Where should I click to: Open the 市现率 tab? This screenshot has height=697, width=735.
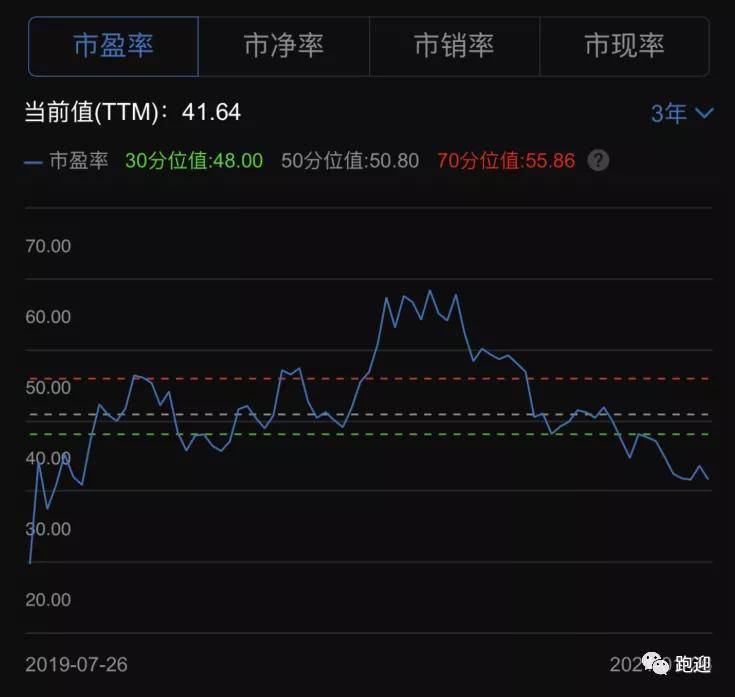pos(624,45)
